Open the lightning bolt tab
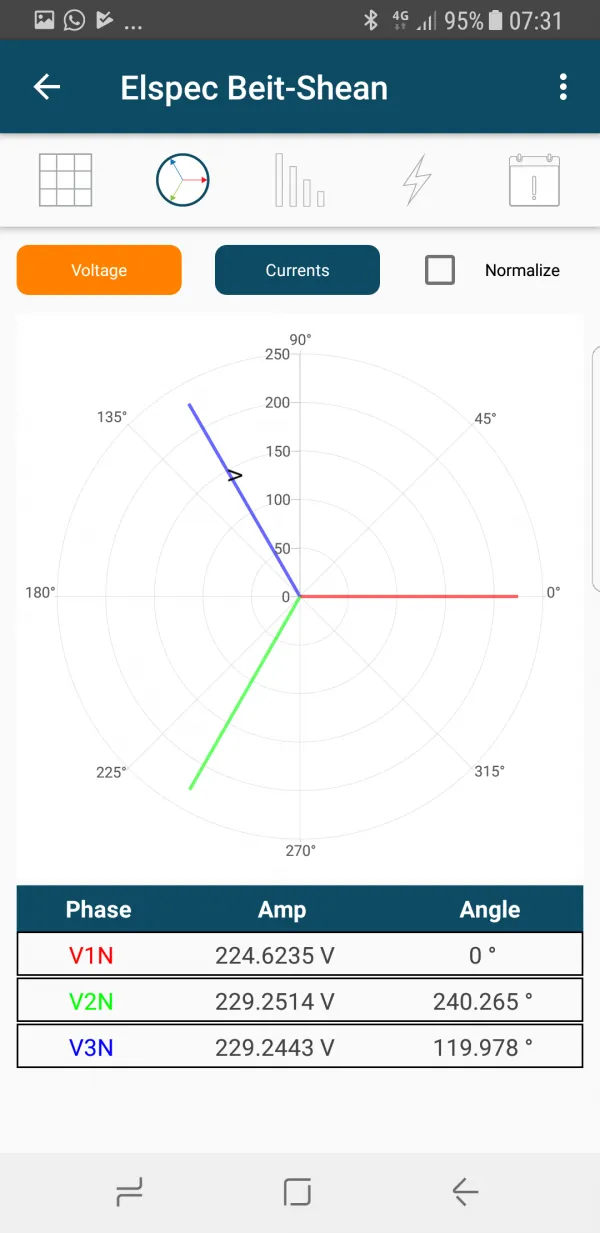The image size is (600, 1233). 417,180
